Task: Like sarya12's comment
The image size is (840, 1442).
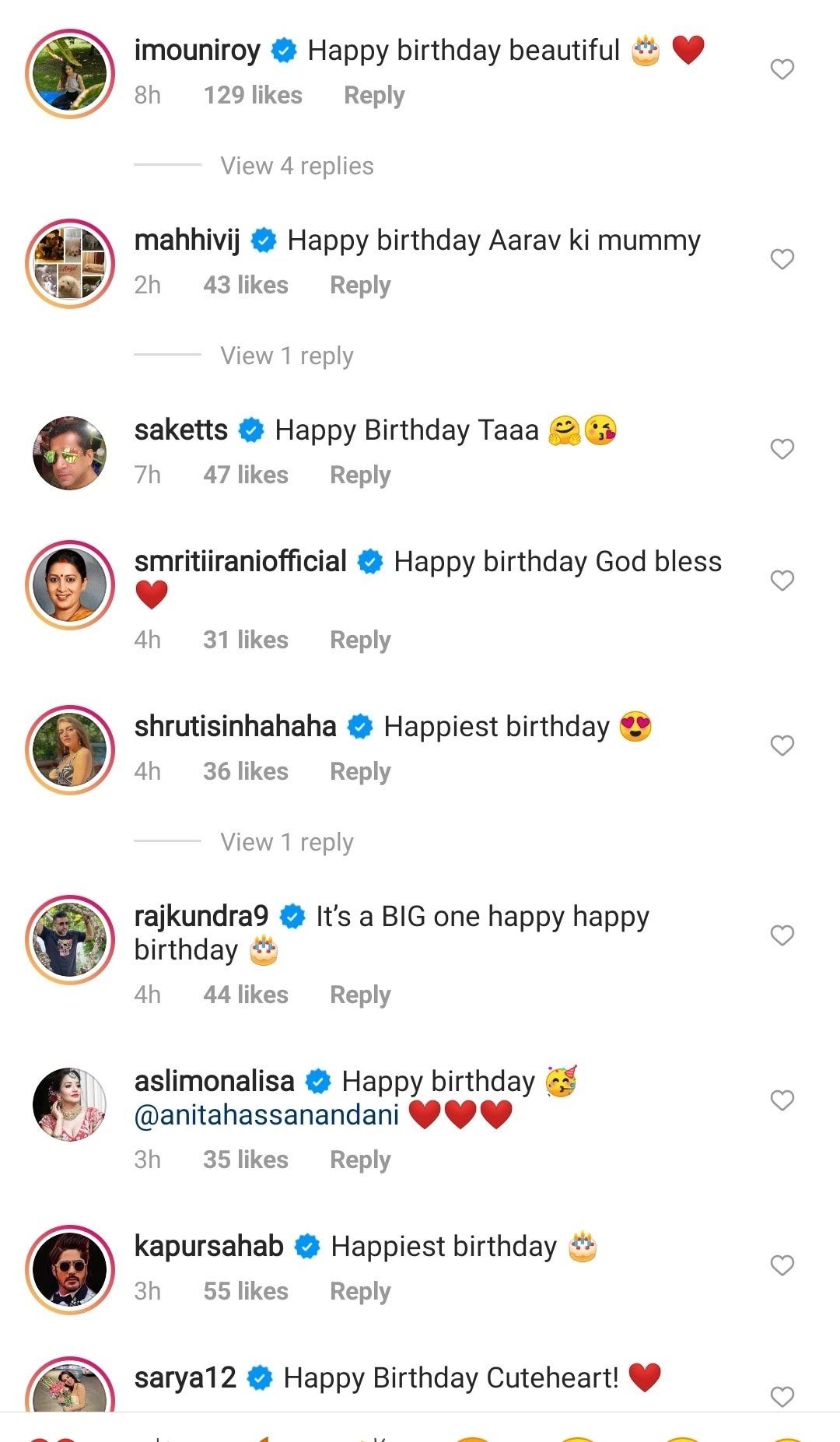Action: 782,1397
